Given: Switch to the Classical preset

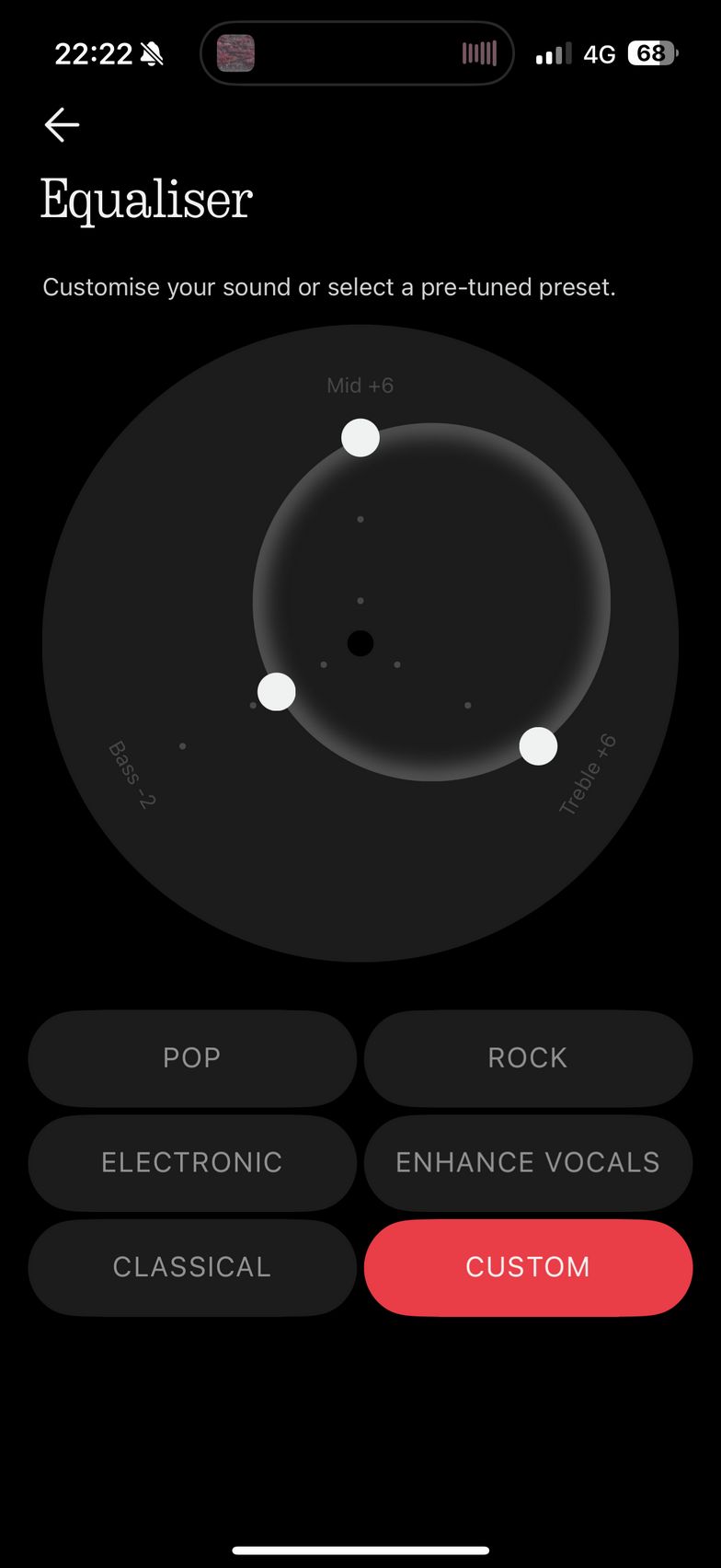Looking at the screenshot, I should point(192,1267).
